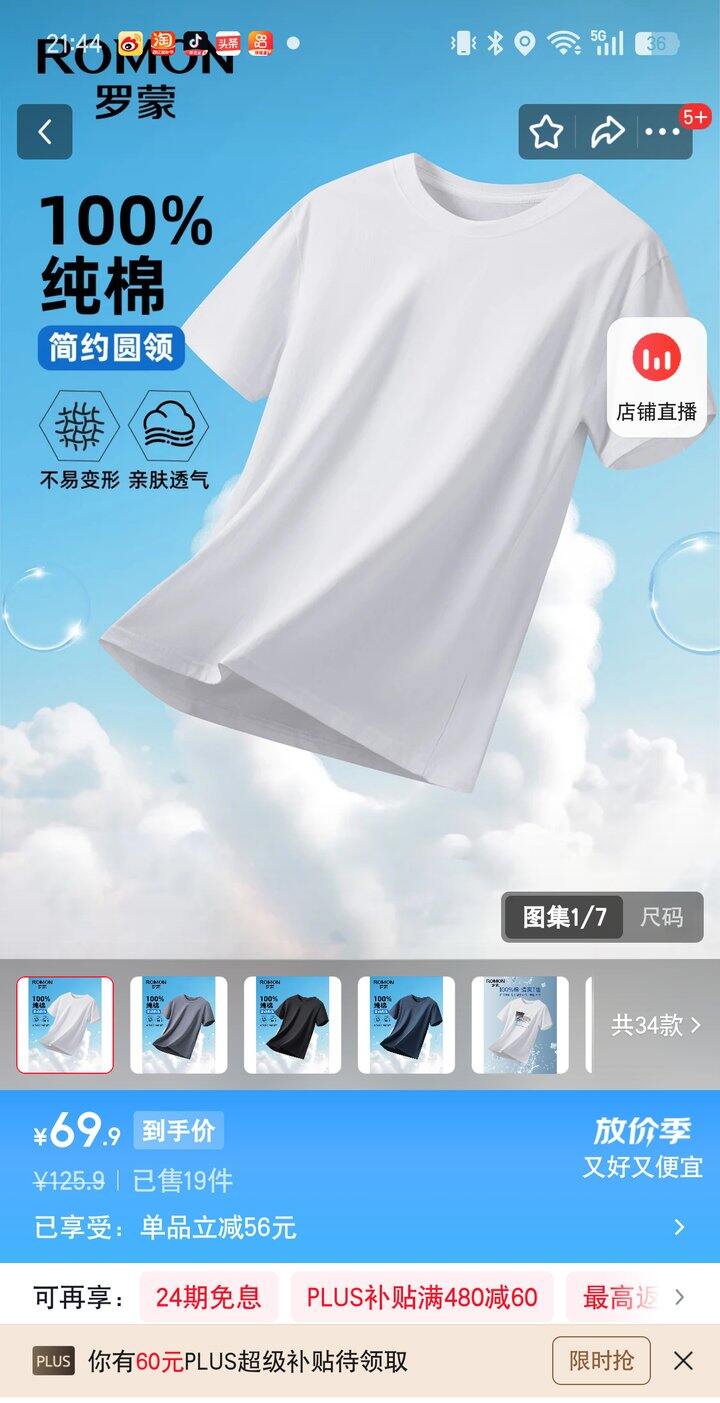The image size is (720, 1403).
Task: Claim subsidy with 限时抢 button
Action: [601, 1361]
